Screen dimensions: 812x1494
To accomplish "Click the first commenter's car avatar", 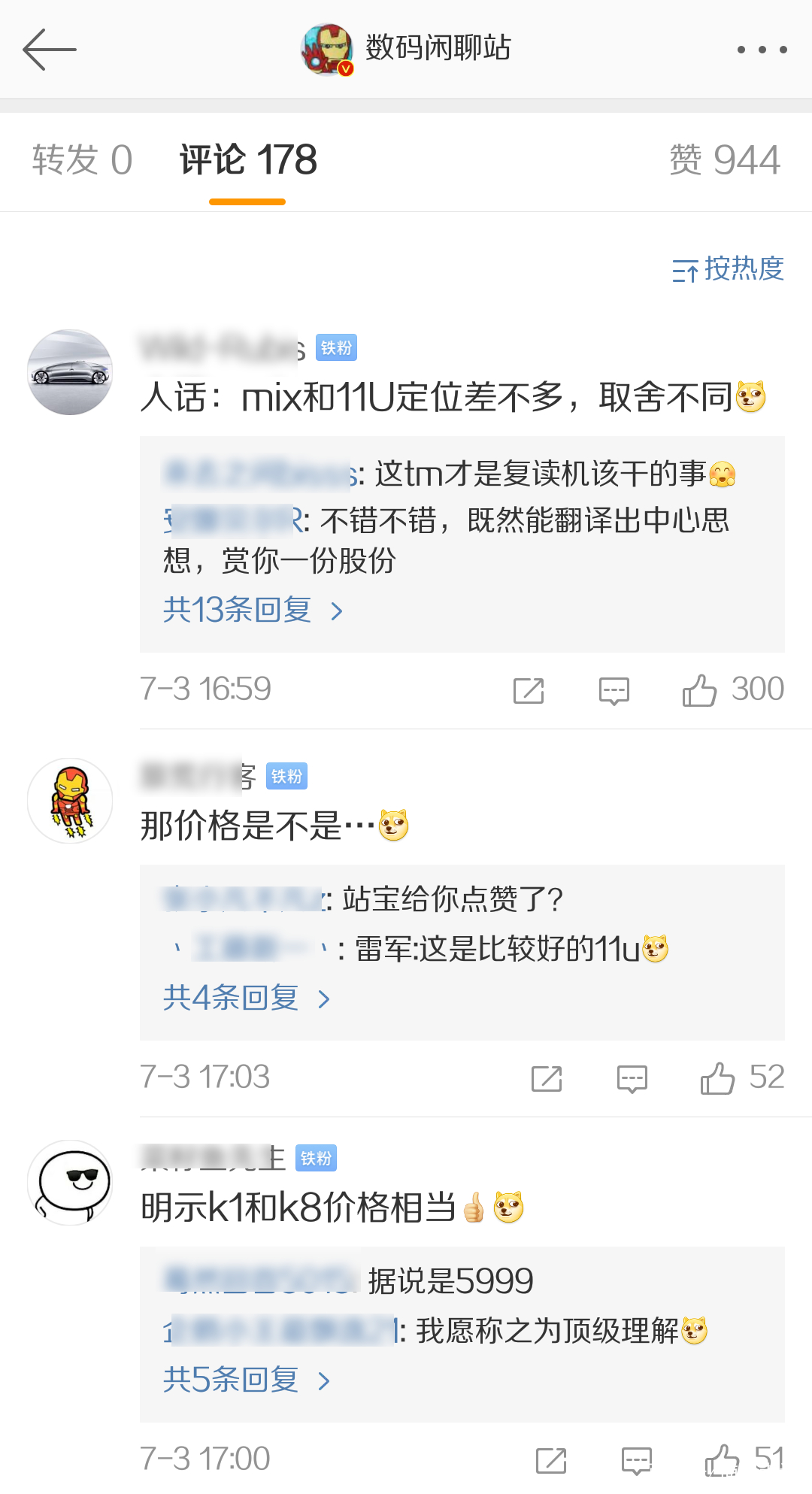I will pyautogui.click(x=69, y=371).
